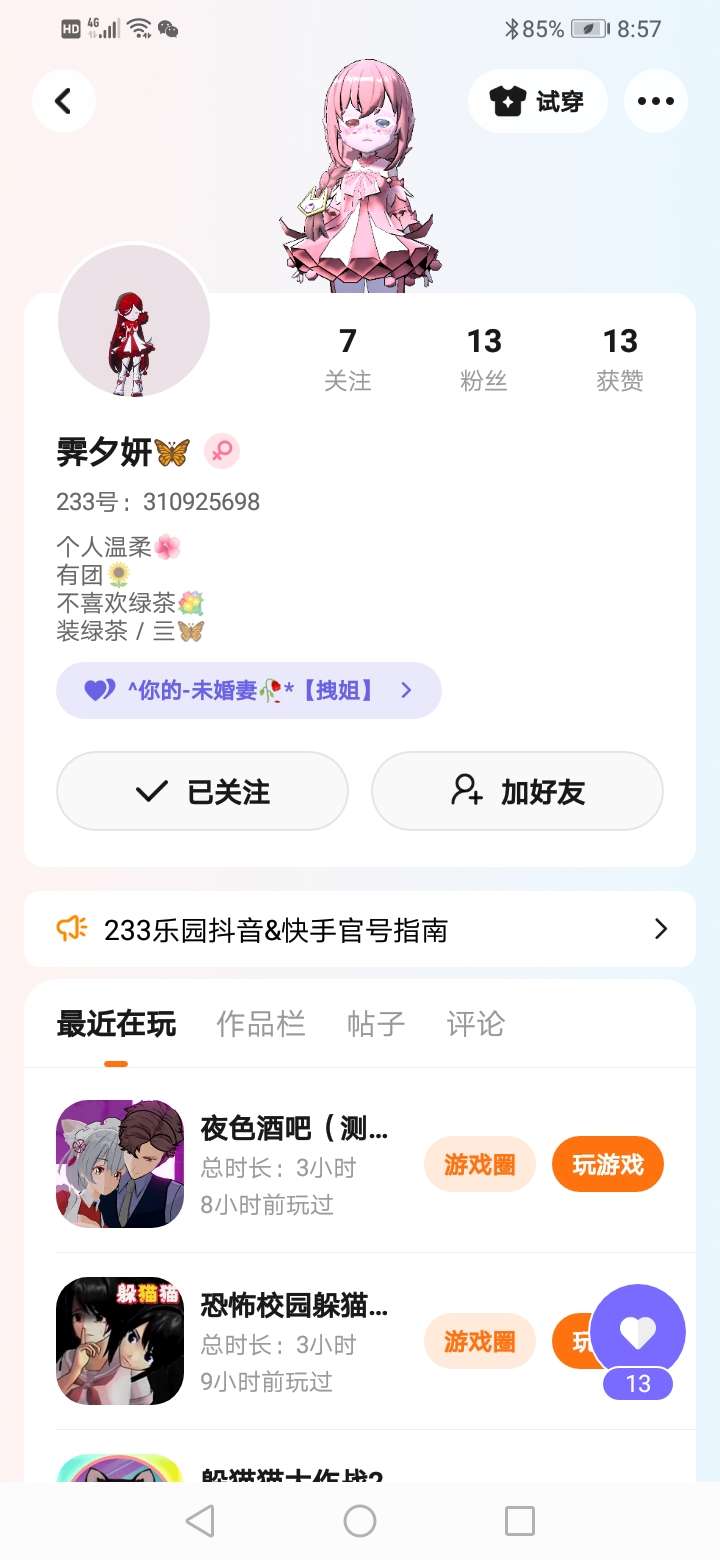Go back using the top-left arrow
The image size is (720, 1560).
click(64, 101)
